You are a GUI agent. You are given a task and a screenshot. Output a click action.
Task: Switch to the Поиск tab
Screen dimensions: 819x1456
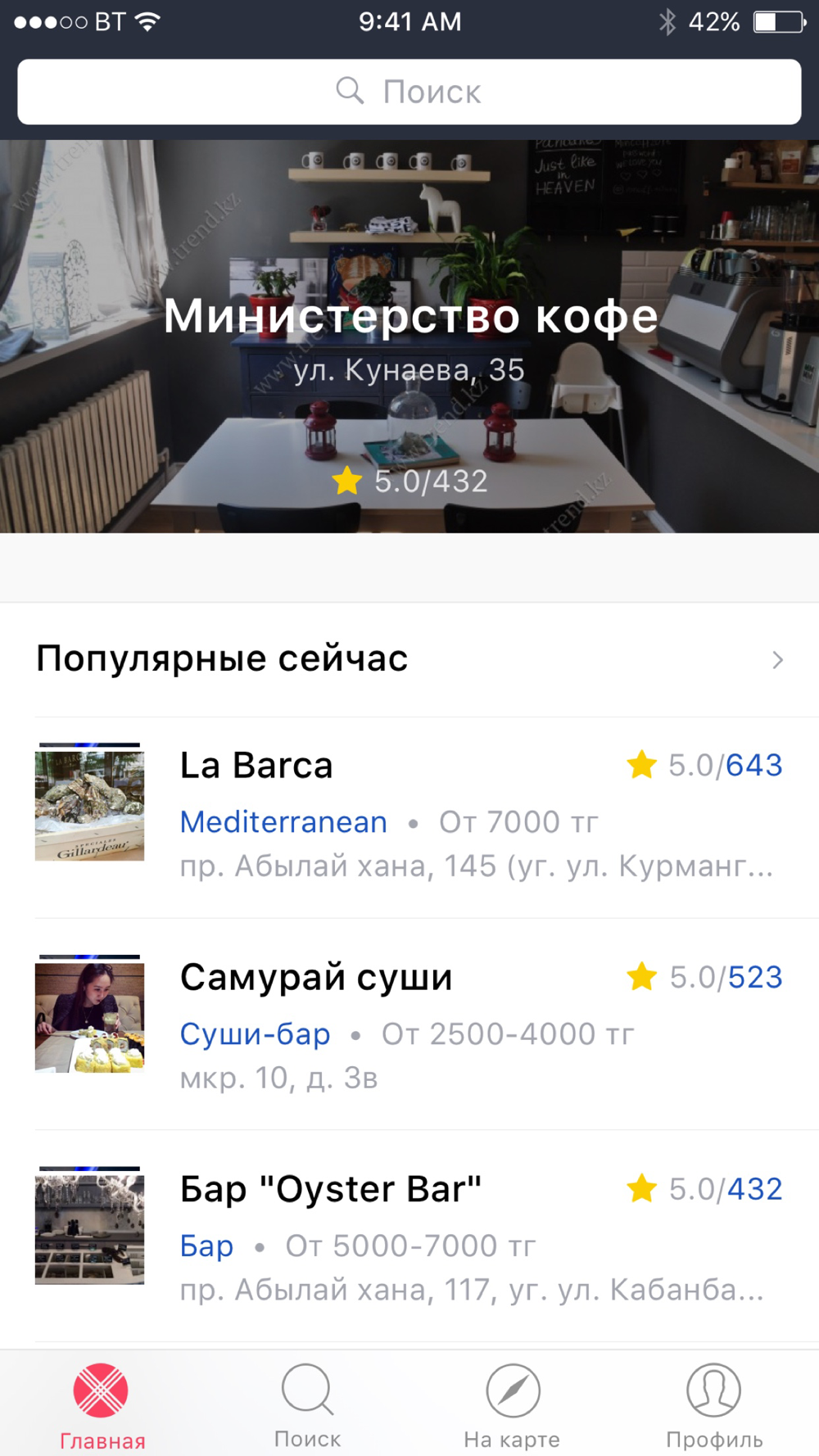[x=307, y=1404]
